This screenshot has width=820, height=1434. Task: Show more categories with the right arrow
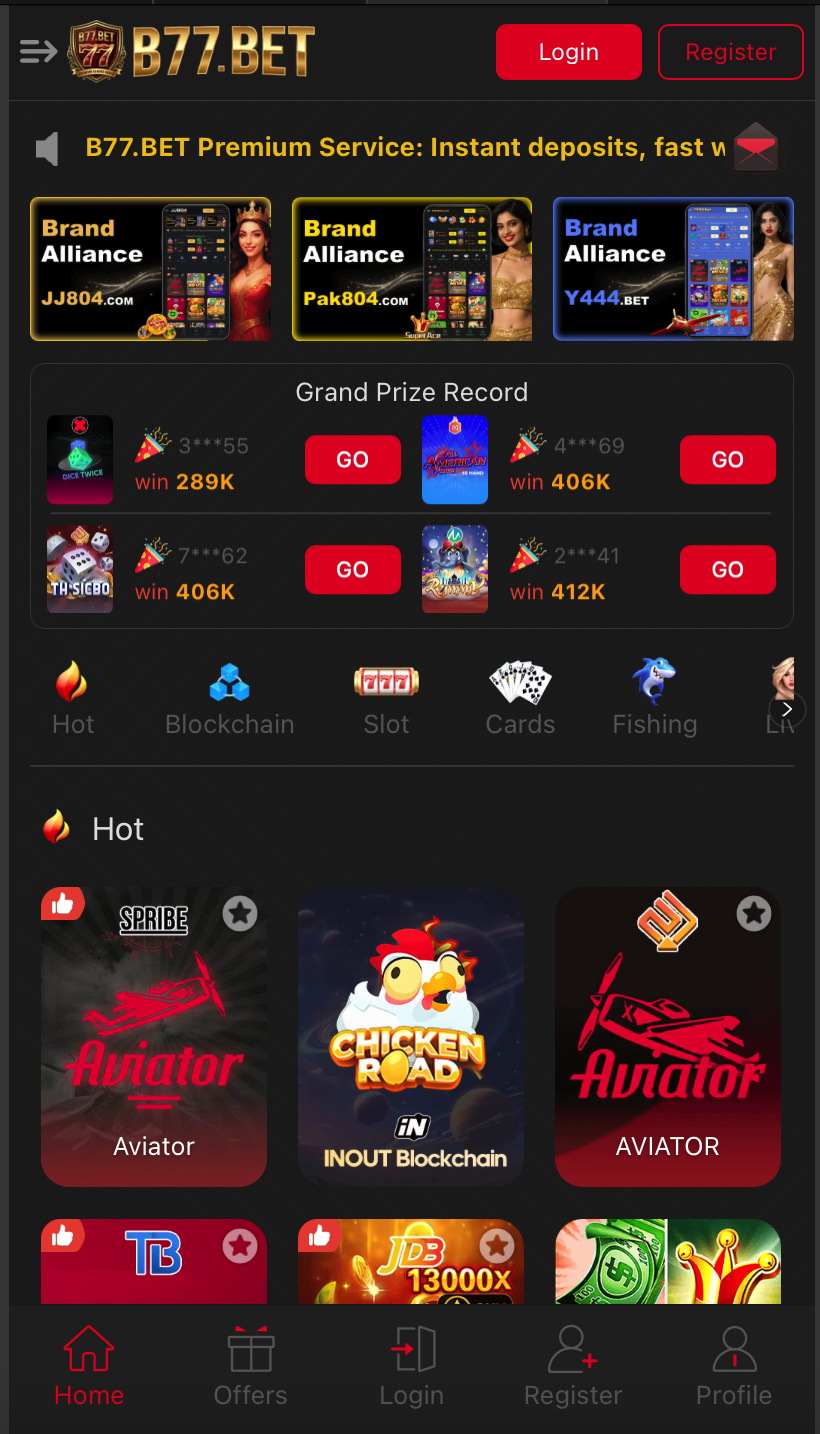(787, 709)
